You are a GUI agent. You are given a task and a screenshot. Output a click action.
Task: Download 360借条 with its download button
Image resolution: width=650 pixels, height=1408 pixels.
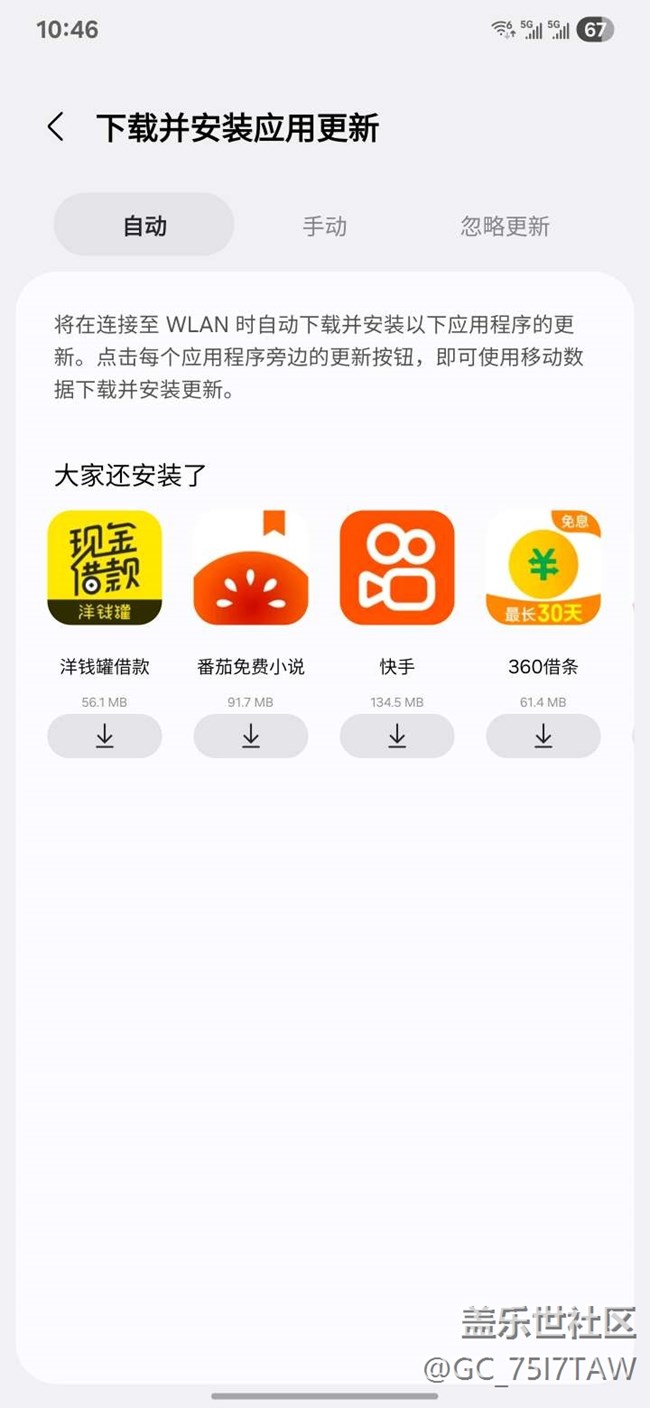543,736
